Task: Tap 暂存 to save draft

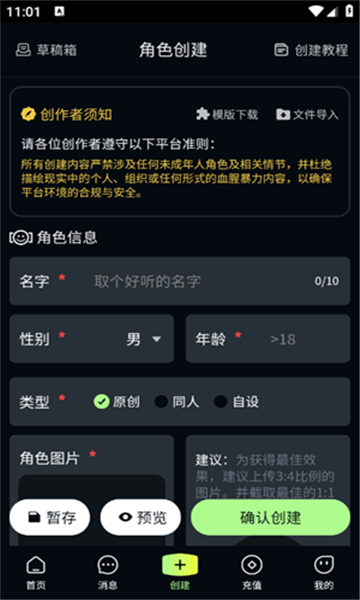Action: click(50, 517)
